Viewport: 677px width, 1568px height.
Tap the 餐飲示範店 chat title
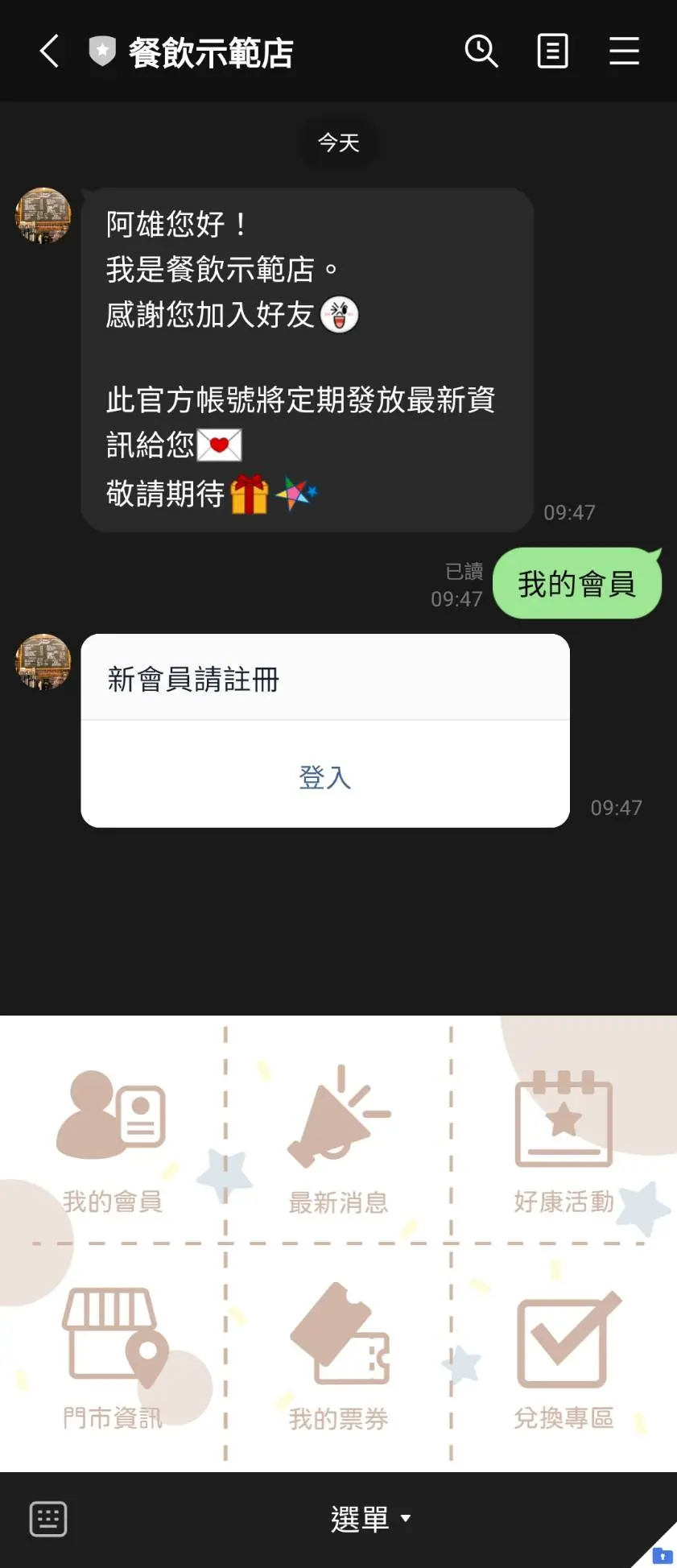211,51
